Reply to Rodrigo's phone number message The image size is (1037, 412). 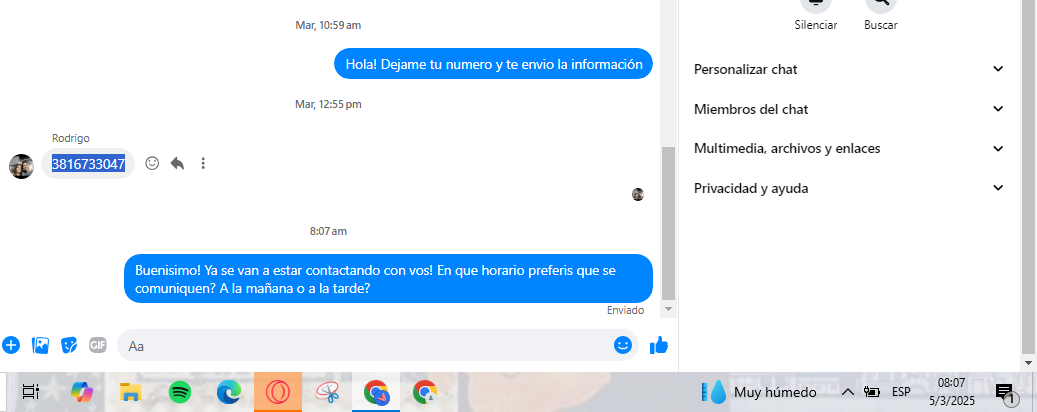177,163
